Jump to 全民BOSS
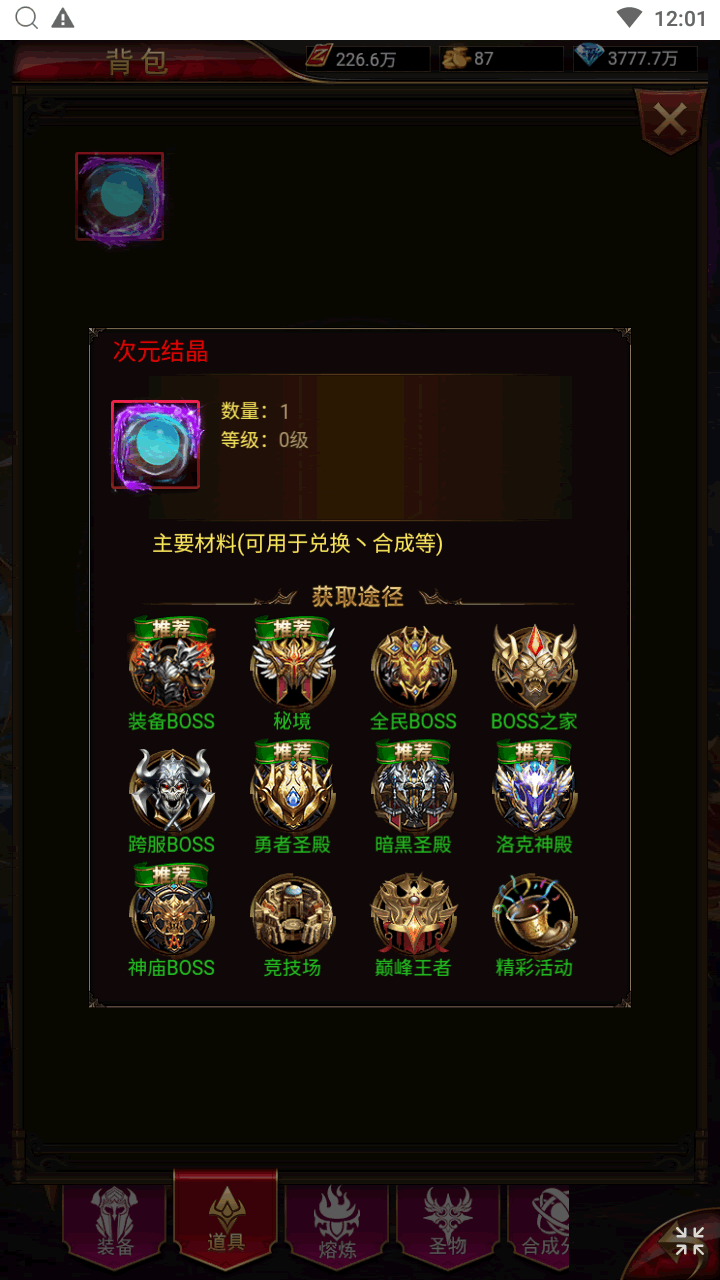Viewport: 720px width, 1280px height. point(413,668)
